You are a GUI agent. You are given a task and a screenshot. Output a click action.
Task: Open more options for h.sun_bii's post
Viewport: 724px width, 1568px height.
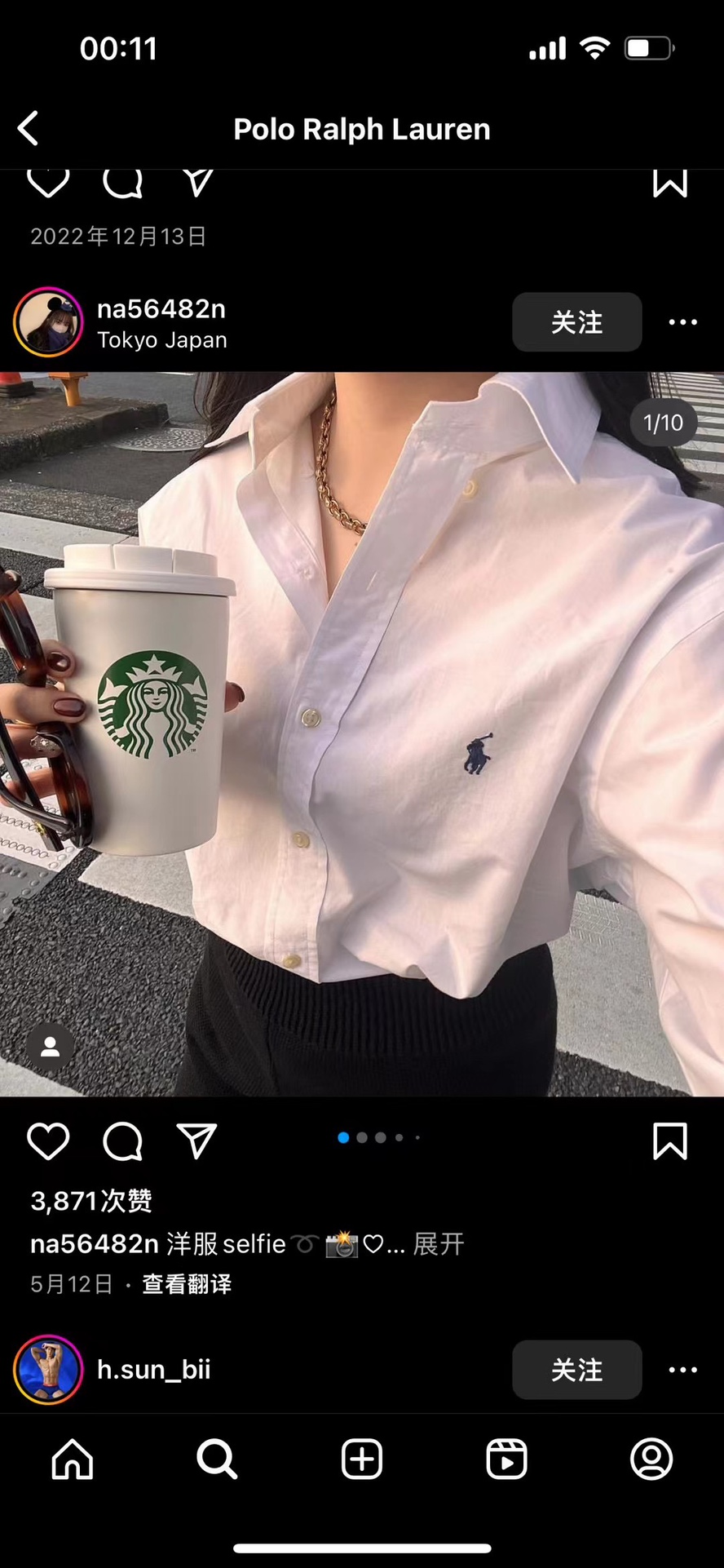click(682, 1370)
